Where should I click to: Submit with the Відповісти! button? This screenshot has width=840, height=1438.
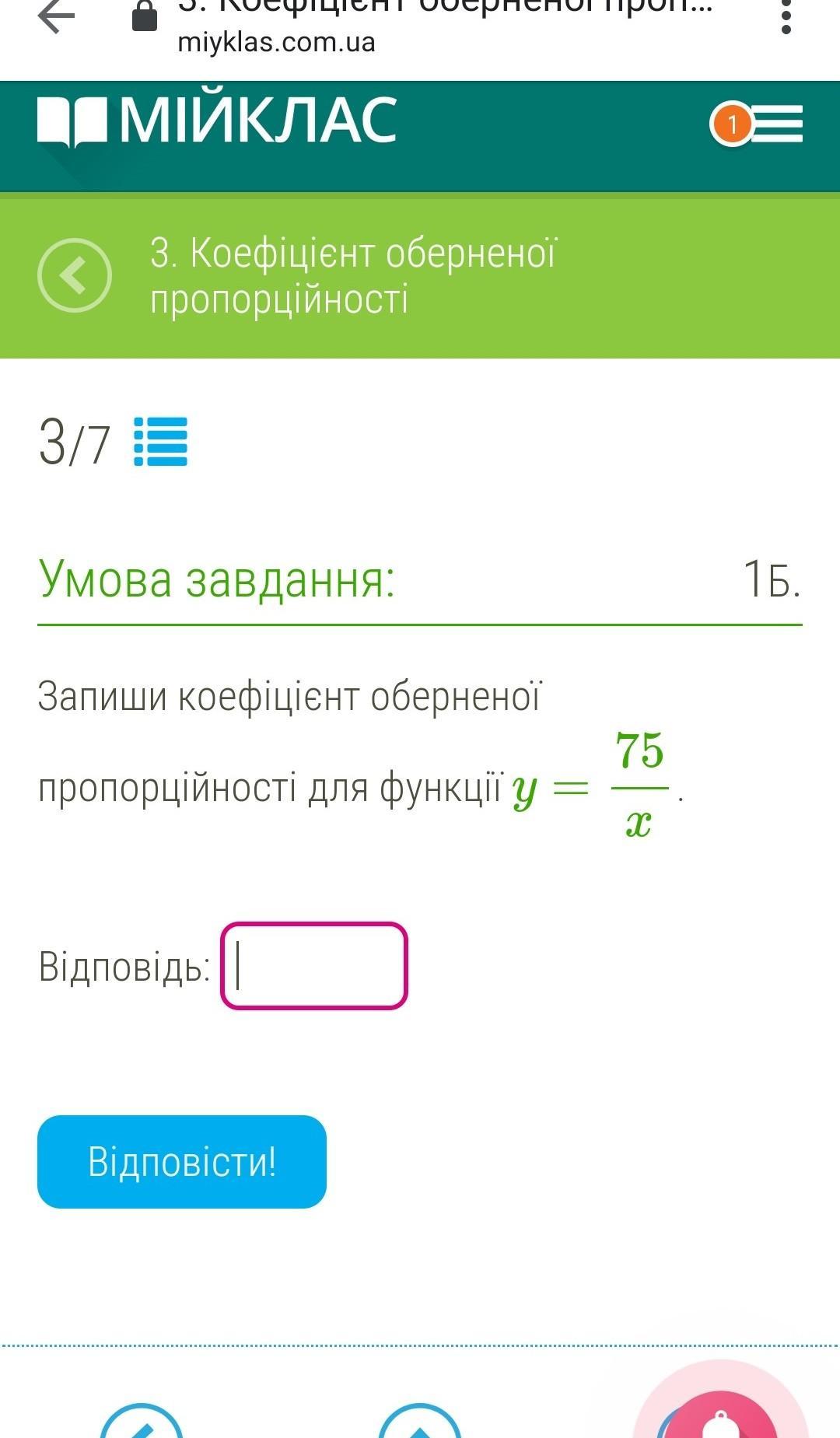182,1161
